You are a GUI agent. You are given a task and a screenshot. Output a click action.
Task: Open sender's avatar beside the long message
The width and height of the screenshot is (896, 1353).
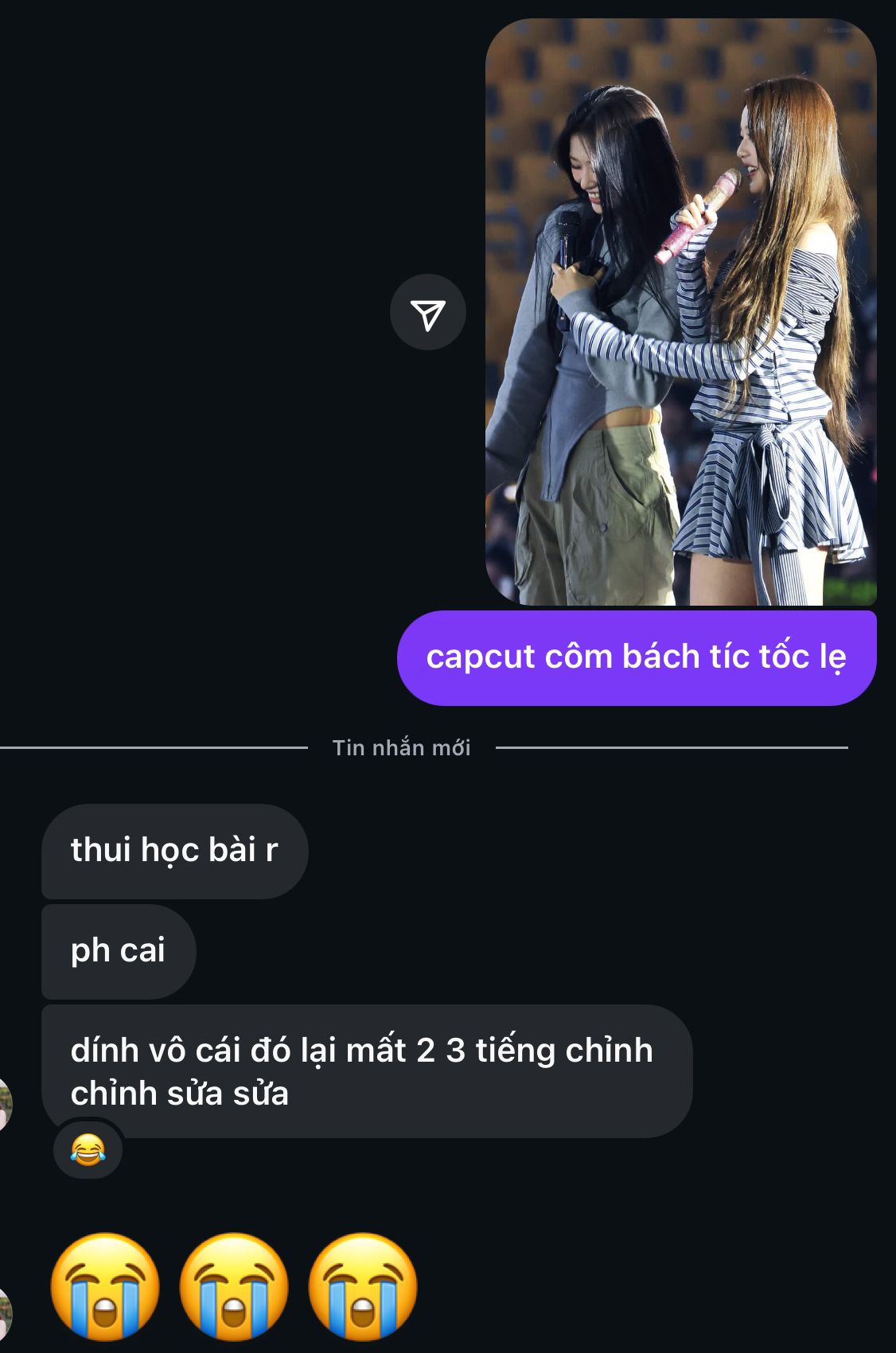coord(5,1104)
